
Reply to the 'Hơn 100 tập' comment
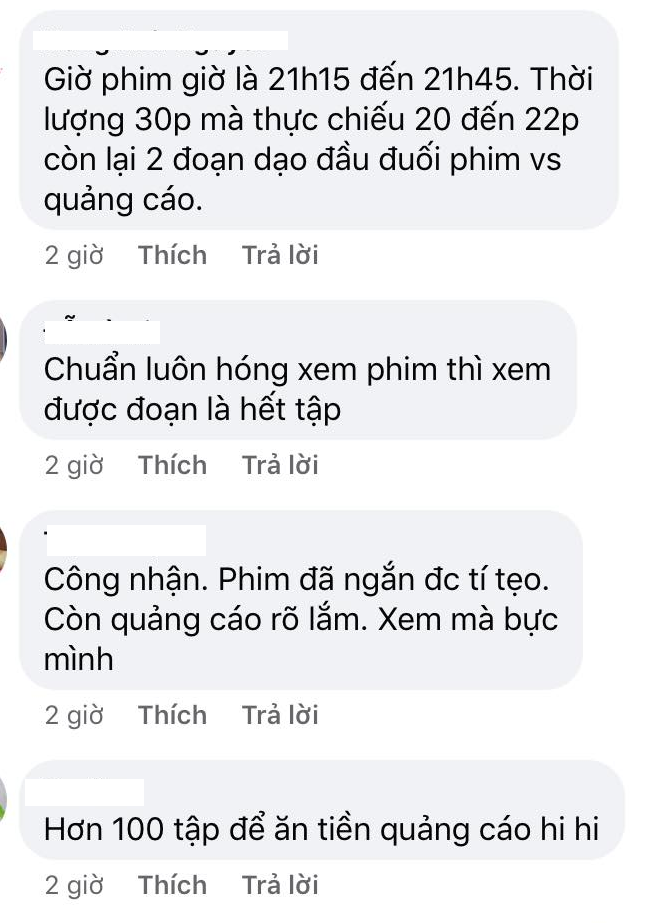tap(280, 885)
